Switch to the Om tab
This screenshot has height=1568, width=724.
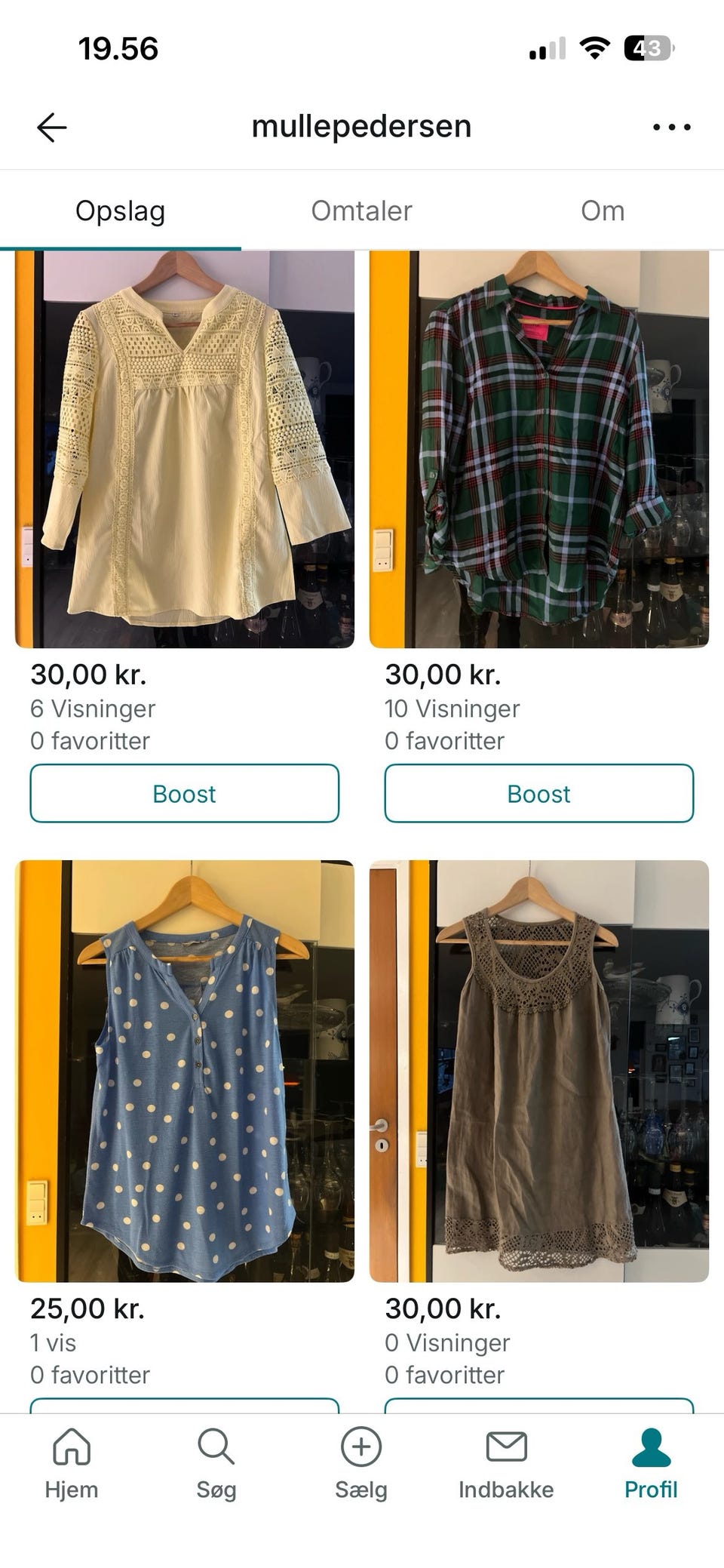[603, 211]
